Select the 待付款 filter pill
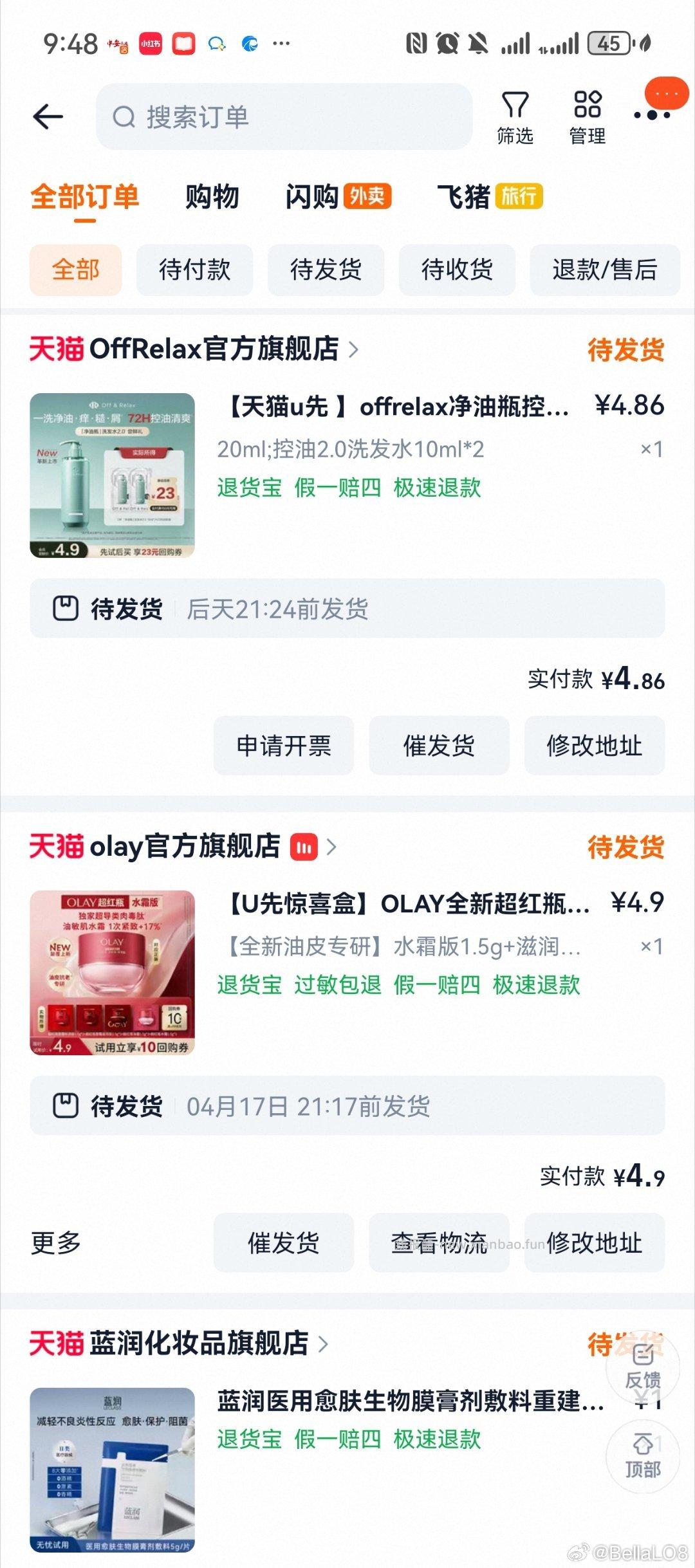Viewport: 695px width, 1568px height. (x=194, y=270)
